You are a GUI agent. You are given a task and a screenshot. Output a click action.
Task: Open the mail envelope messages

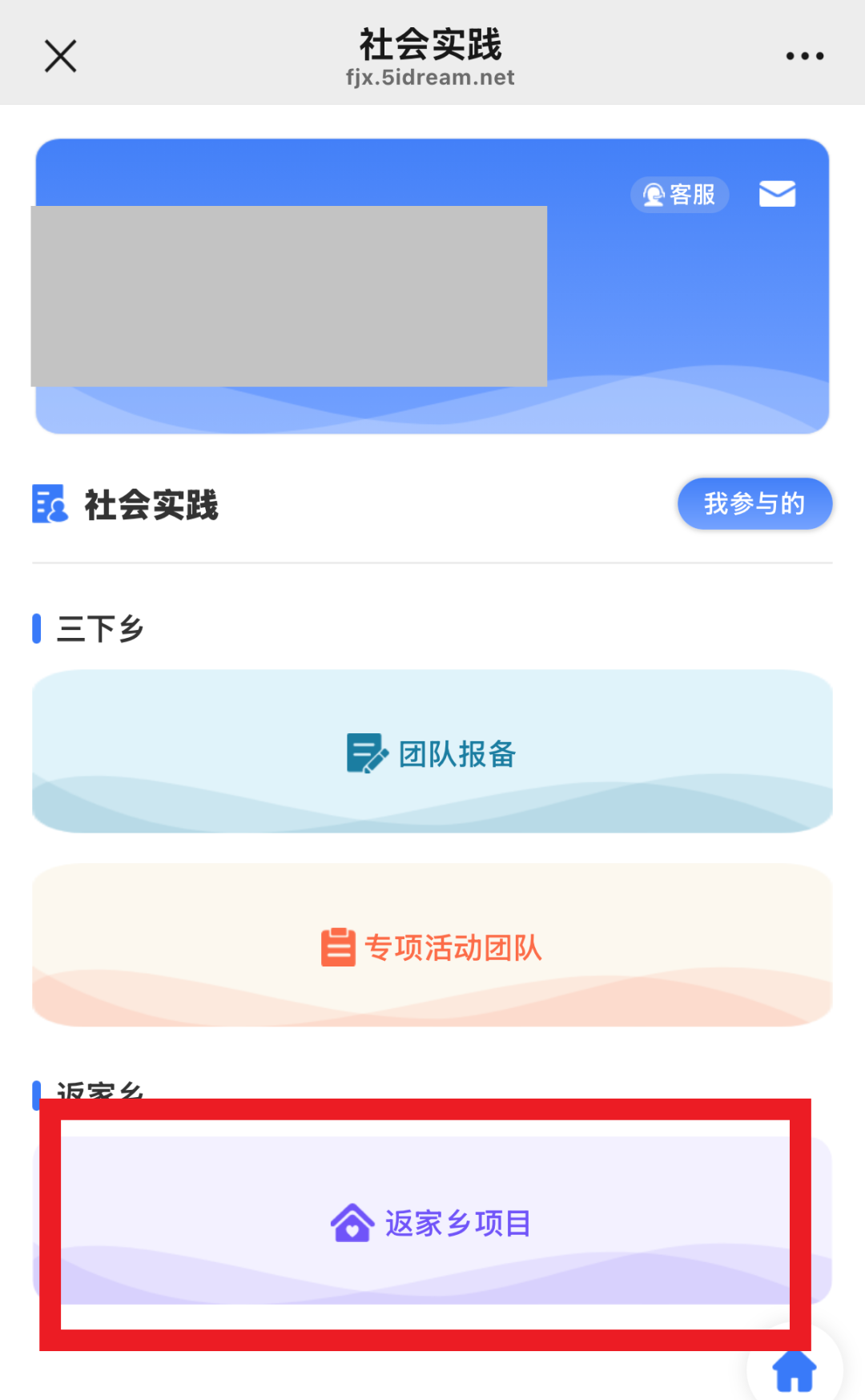pyautogui.click(x=777, y=194)
